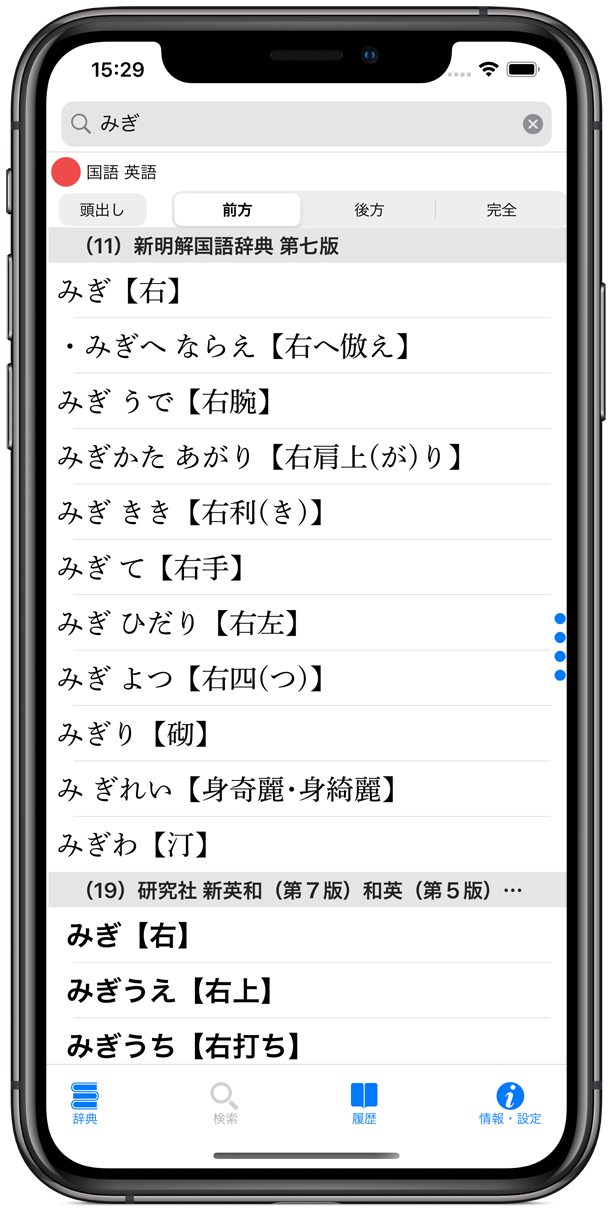Open the entry みぎ きき【右利(き)】
This screenshot has height=1210, width=613.
300,513
